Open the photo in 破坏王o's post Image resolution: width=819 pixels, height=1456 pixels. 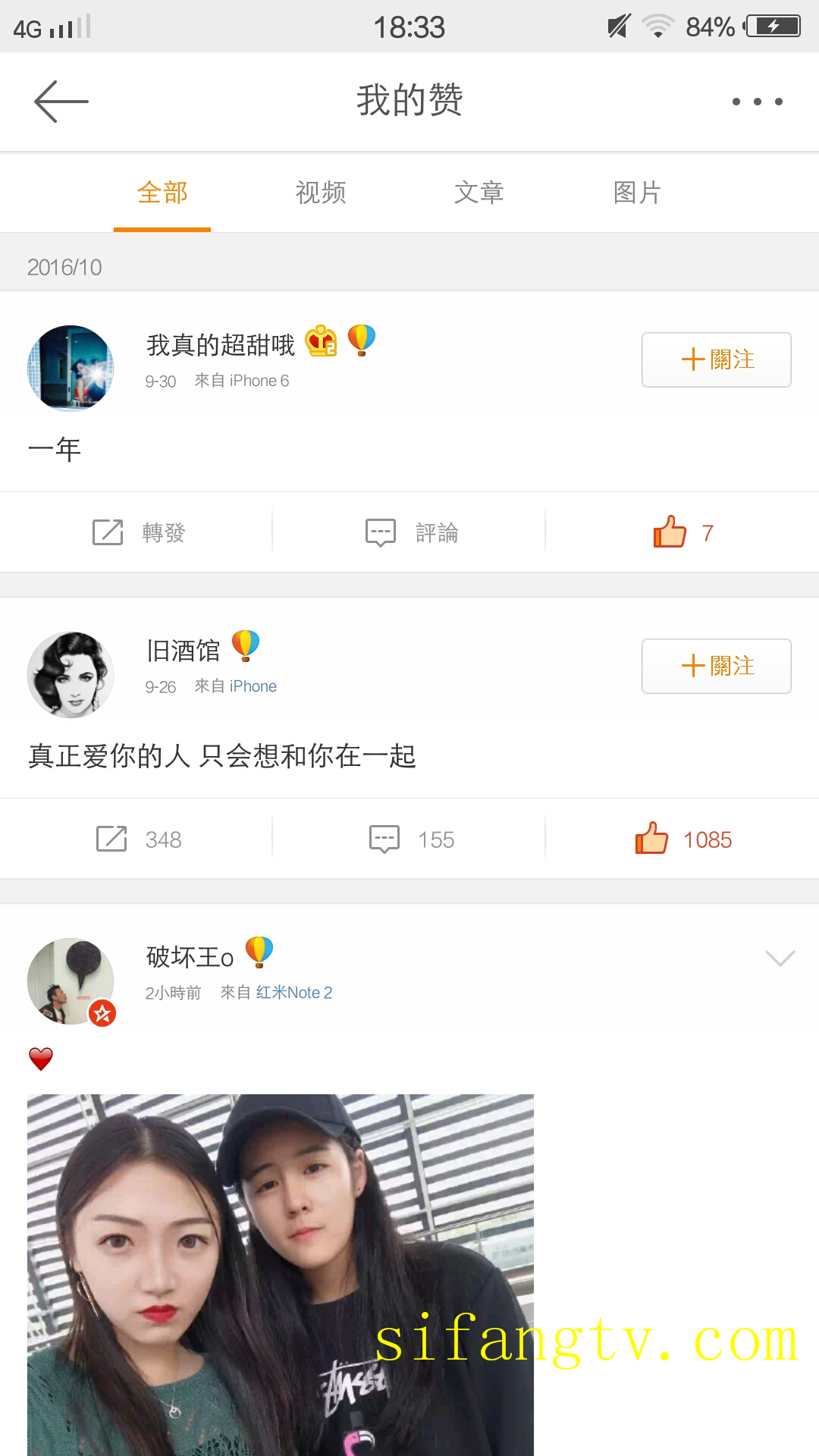pyautogui.click(x=281, y=1274)
